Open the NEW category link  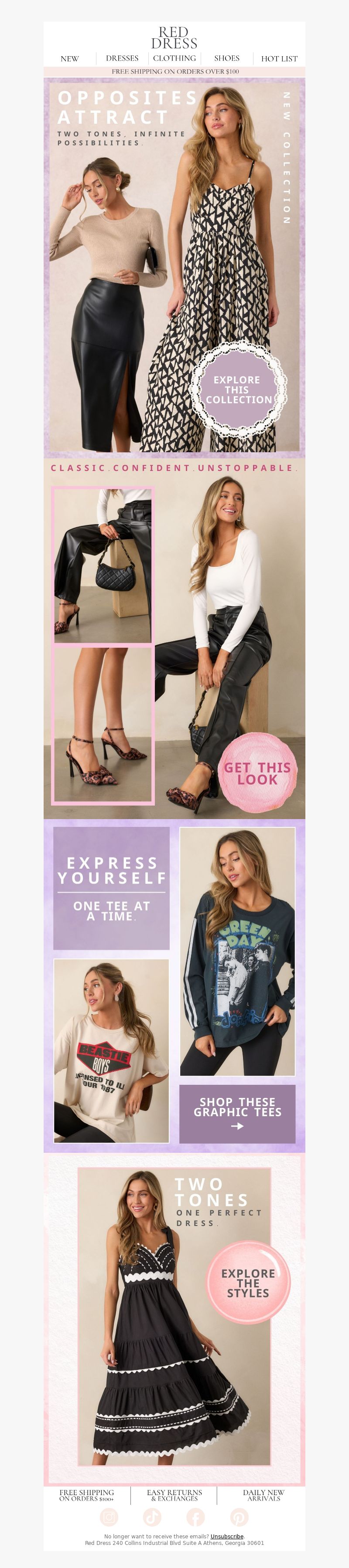point(69,58)
